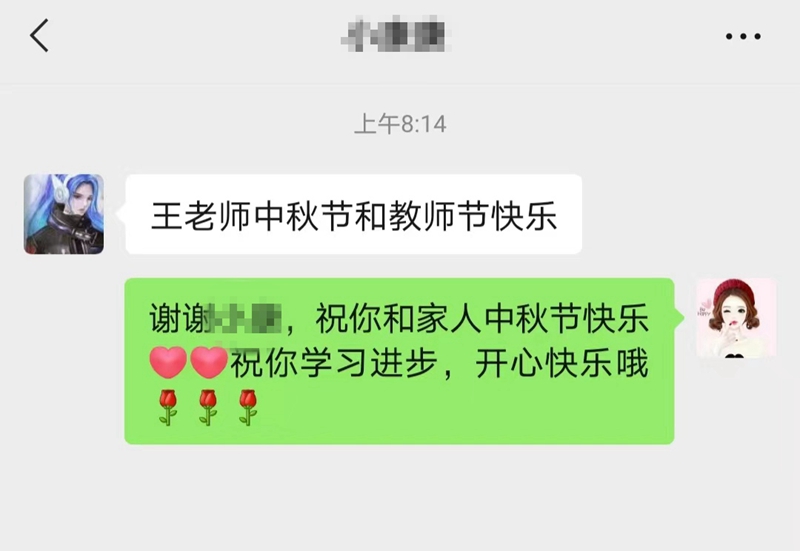Open the three-dot chat options menu
800x551 pixels.
pos(742,37)
